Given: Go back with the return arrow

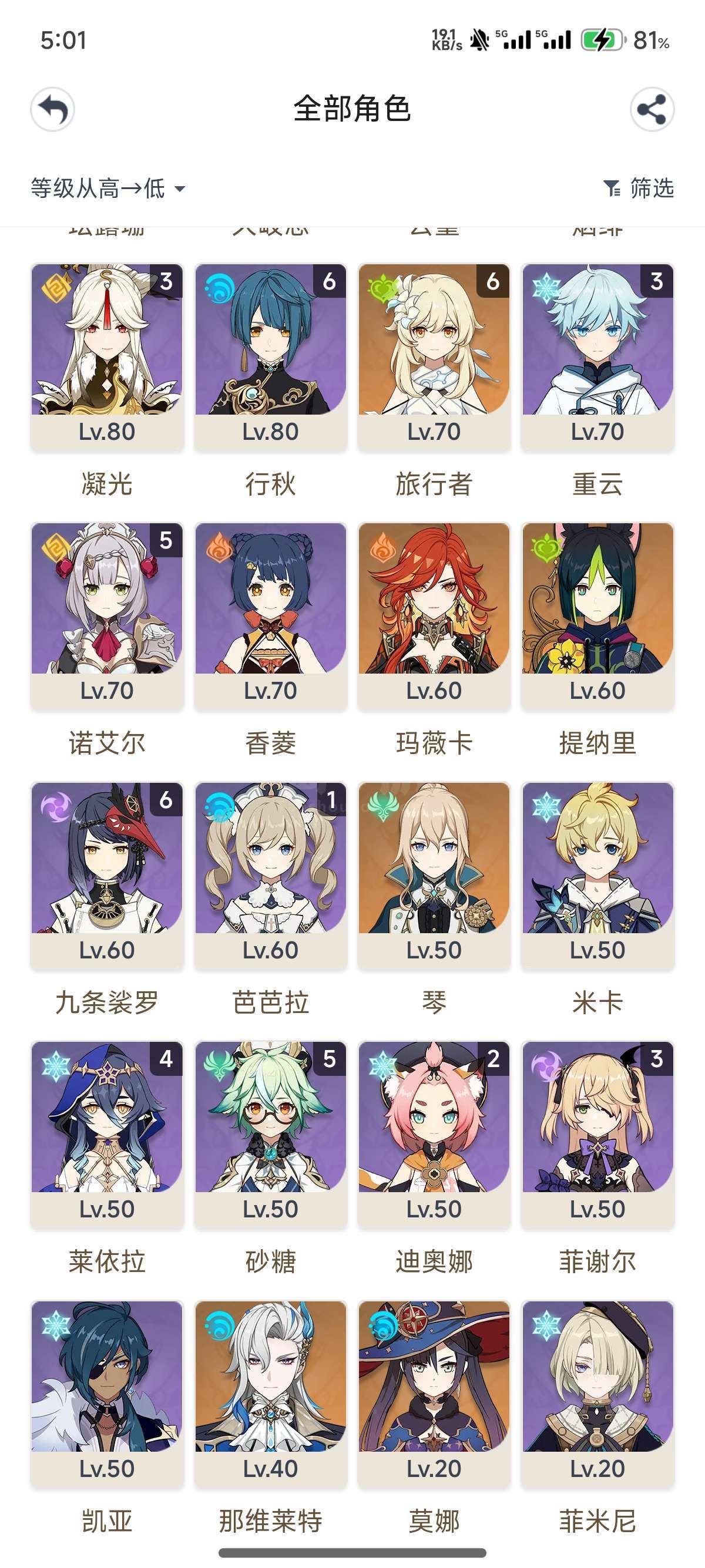Looking at the screenshot, I should click(52, 110).
